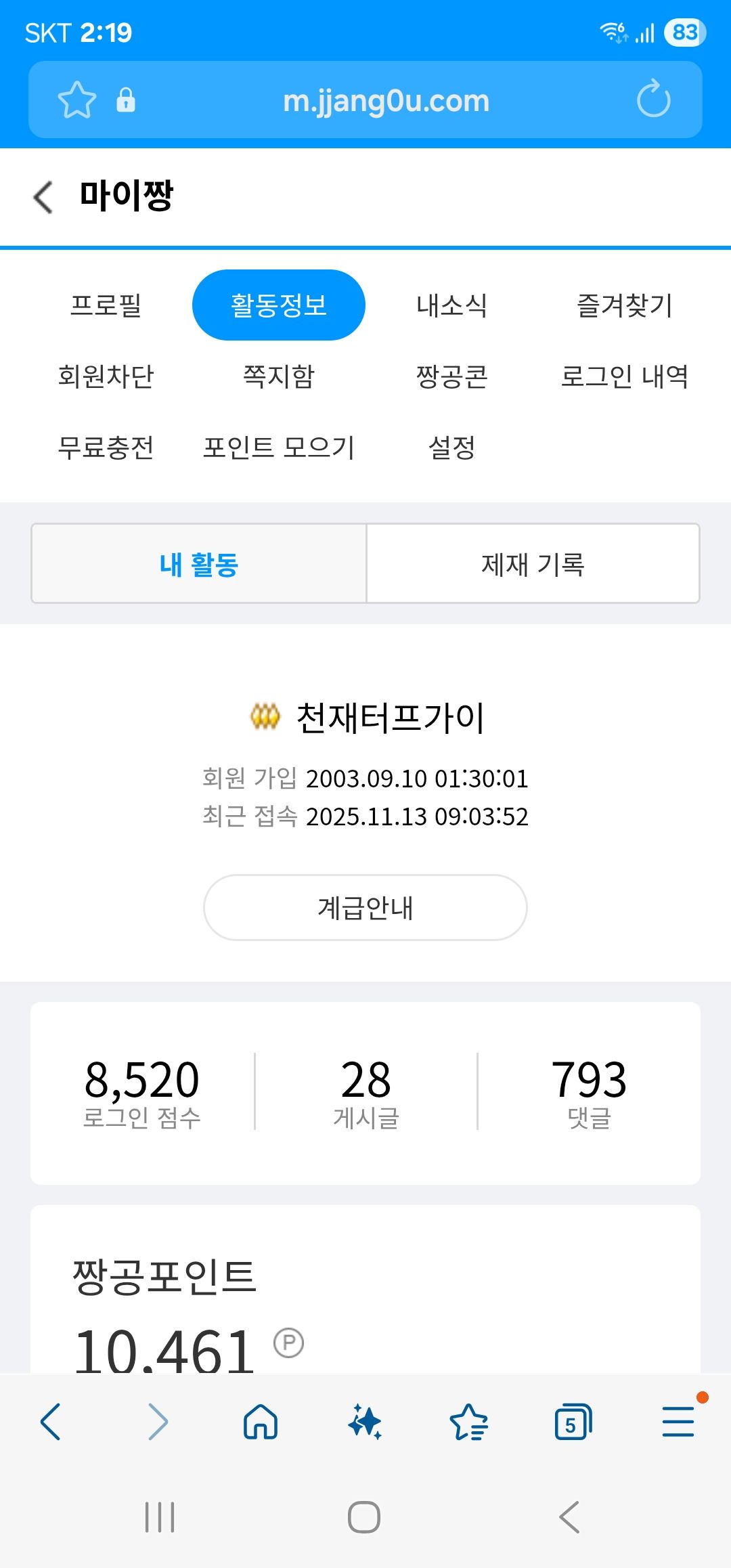Go back from the 마이짱 page
The width and height of the screenshot is (731, 1568).
[x=43, y=197]
